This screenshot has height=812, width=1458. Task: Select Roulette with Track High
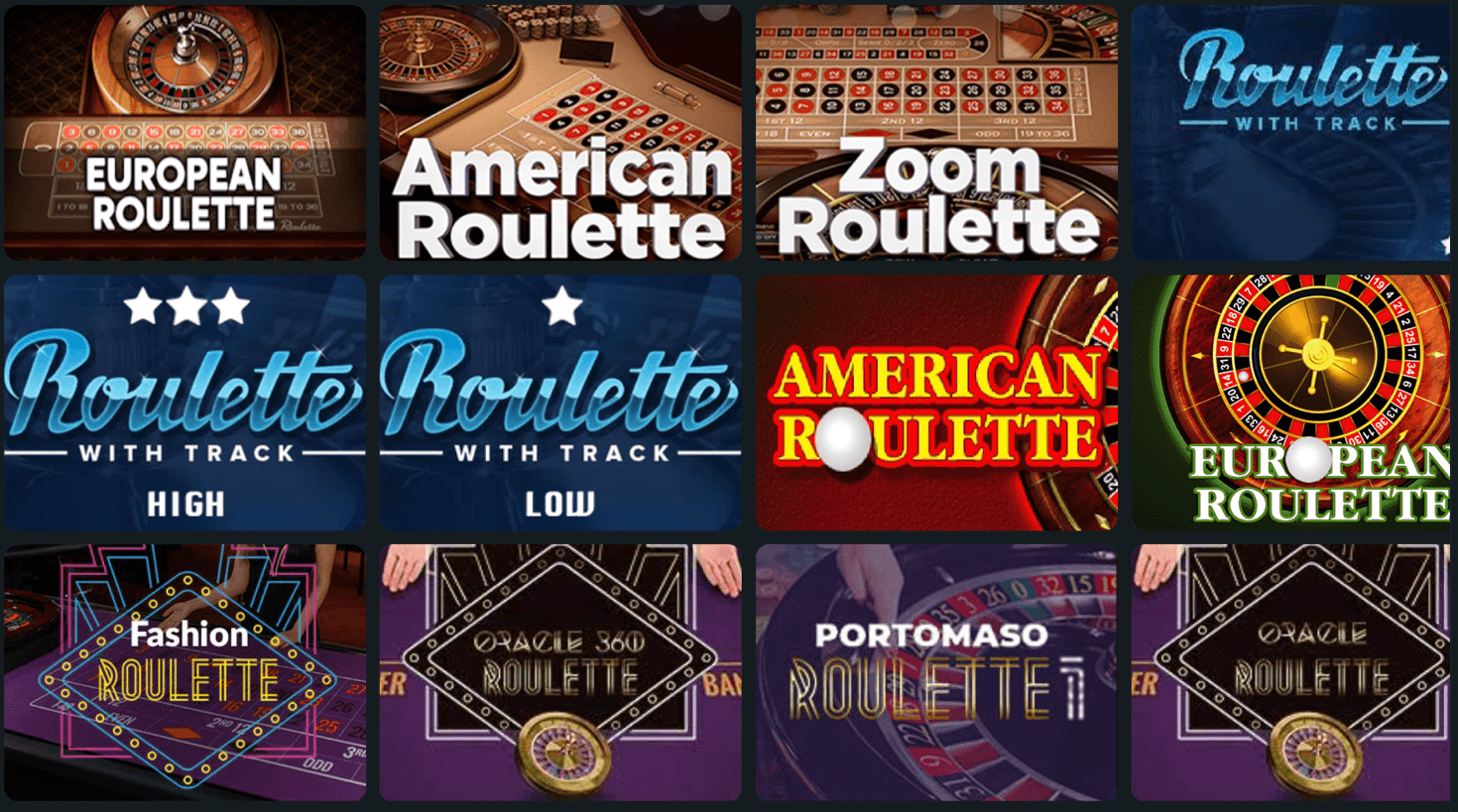coord(184,403)
